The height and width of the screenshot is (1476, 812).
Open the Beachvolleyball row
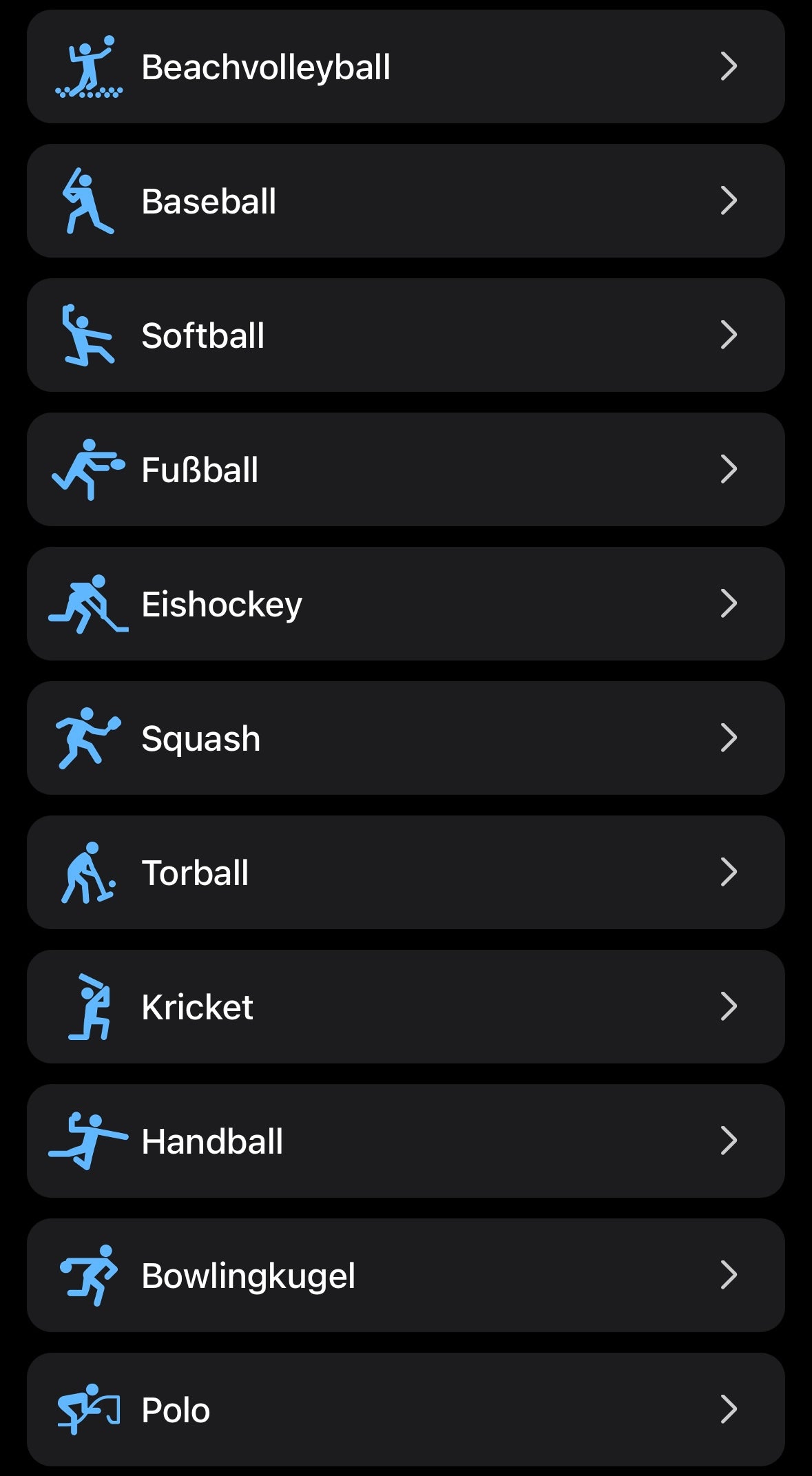pyautogui.click(x=405, y=67)
